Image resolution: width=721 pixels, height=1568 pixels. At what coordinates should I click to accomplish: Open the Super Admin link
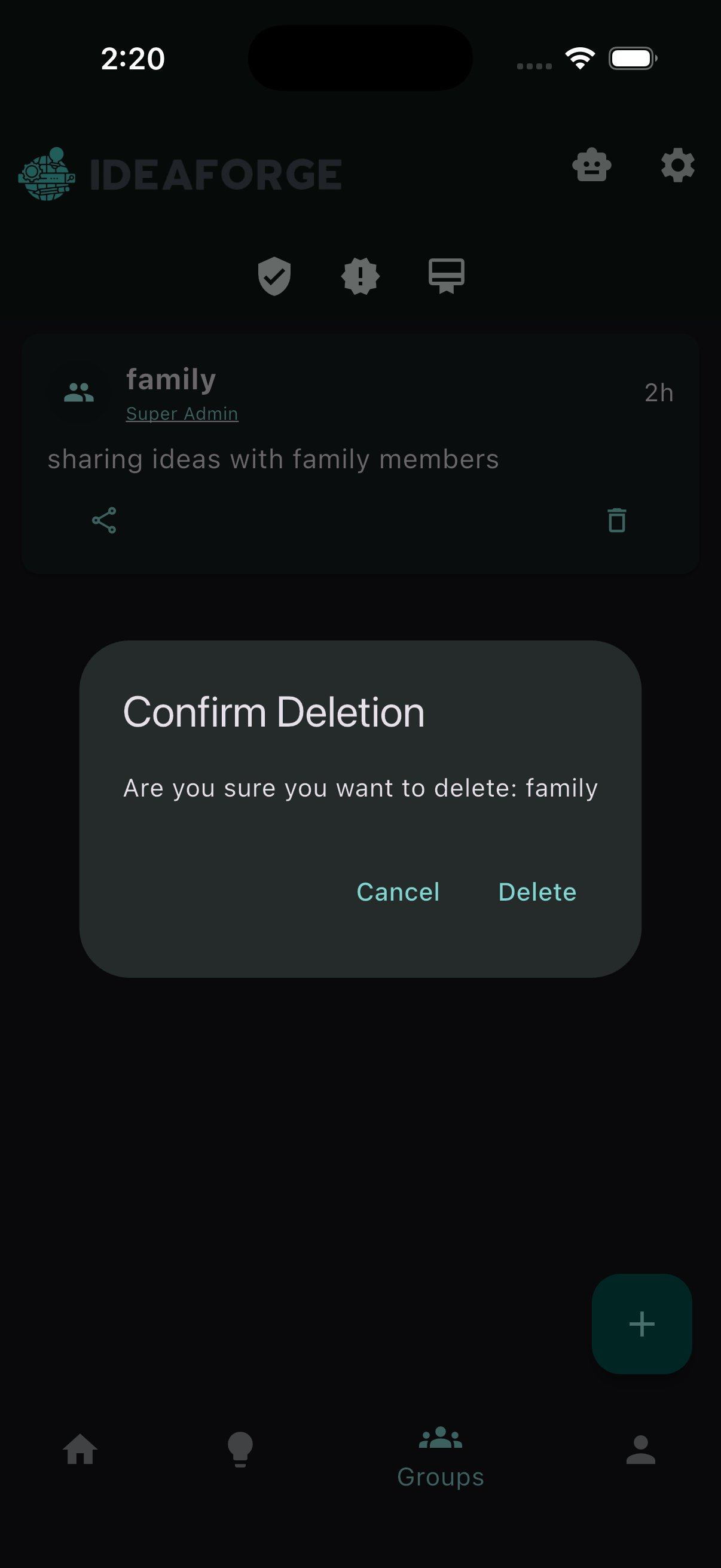coord(182,413)
